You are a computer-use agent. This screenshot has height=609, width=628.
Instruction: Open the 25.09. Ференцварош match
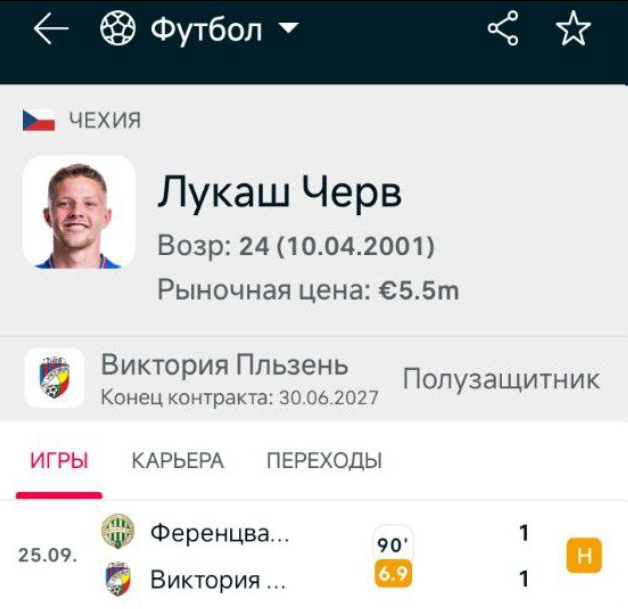(300, 556)
